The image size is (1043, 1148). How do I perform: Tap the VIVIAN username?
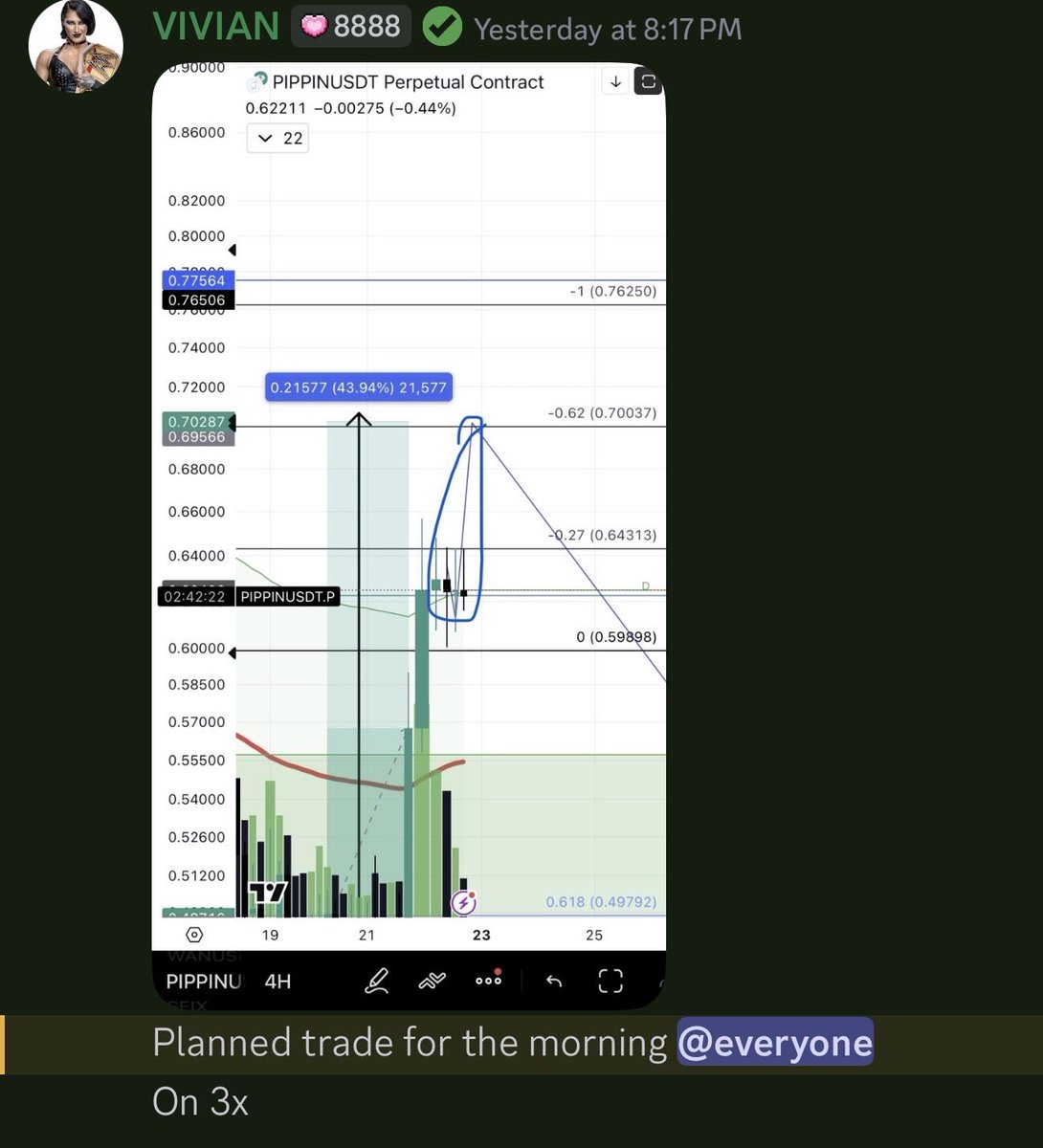pos(216,29)
